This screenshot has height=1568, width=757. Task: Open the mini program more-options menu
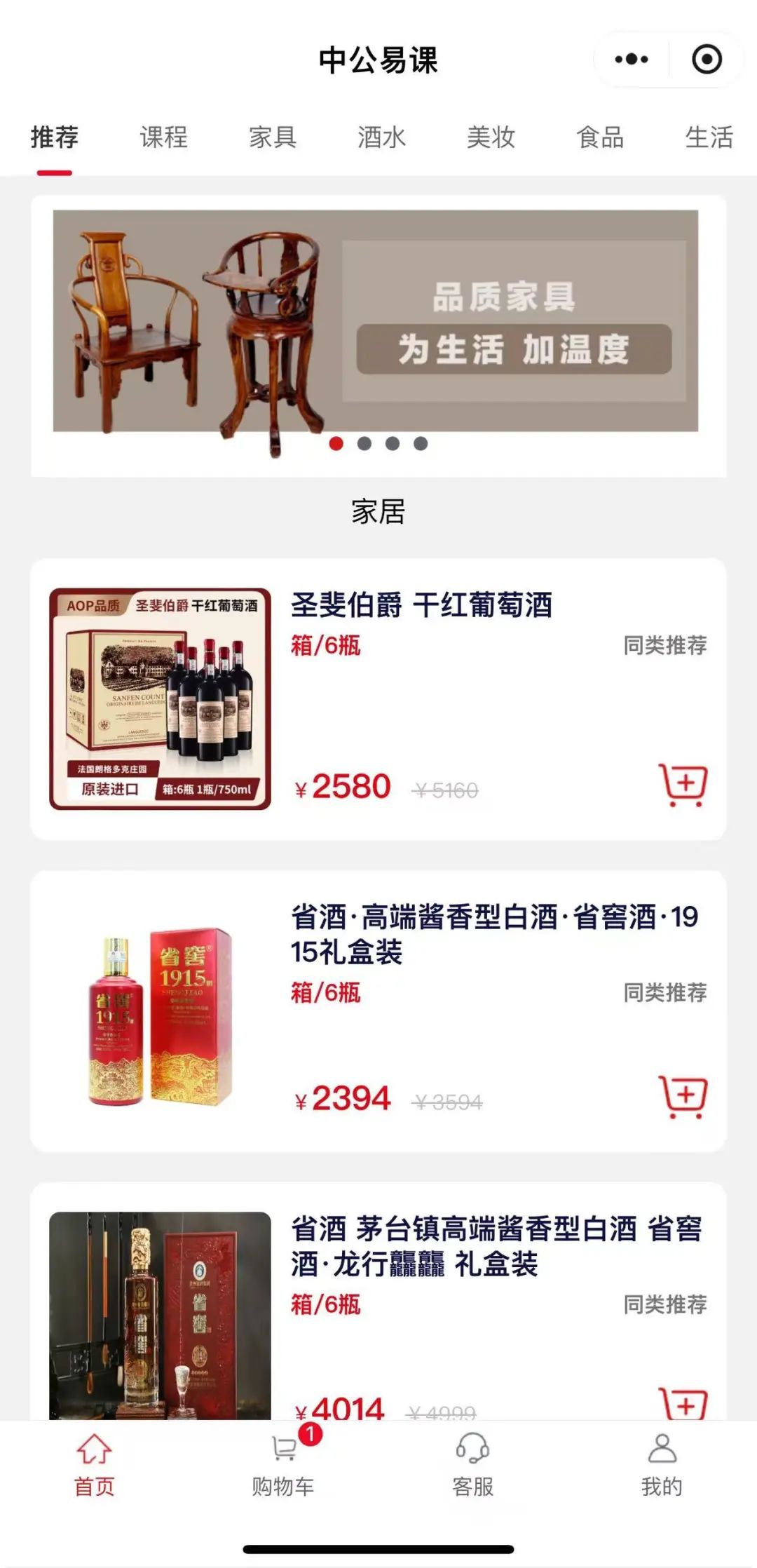pos(632,60)
